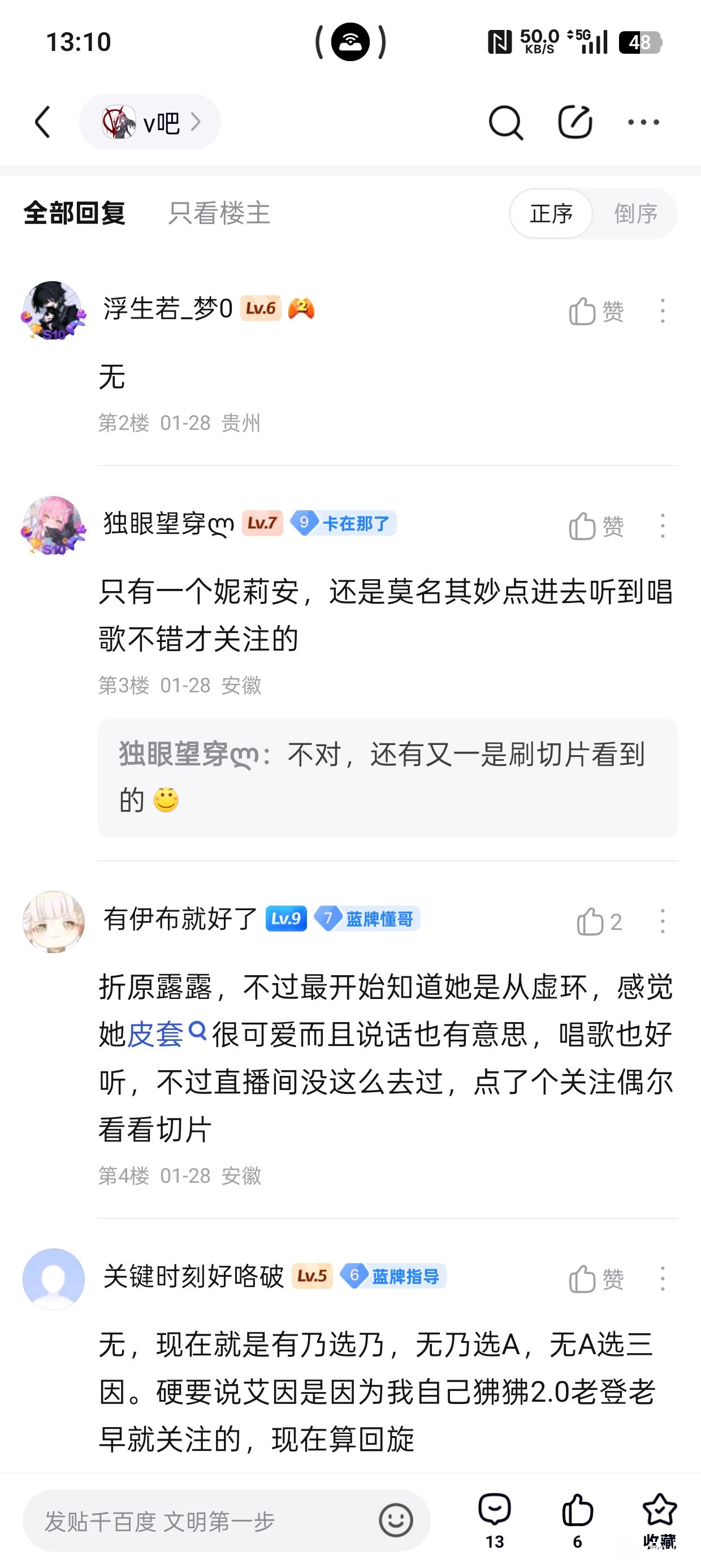Viewport: 701px width, 1568px height.
Task: Open the three-dot overflow menu at top
Action: tap(643, 122)
